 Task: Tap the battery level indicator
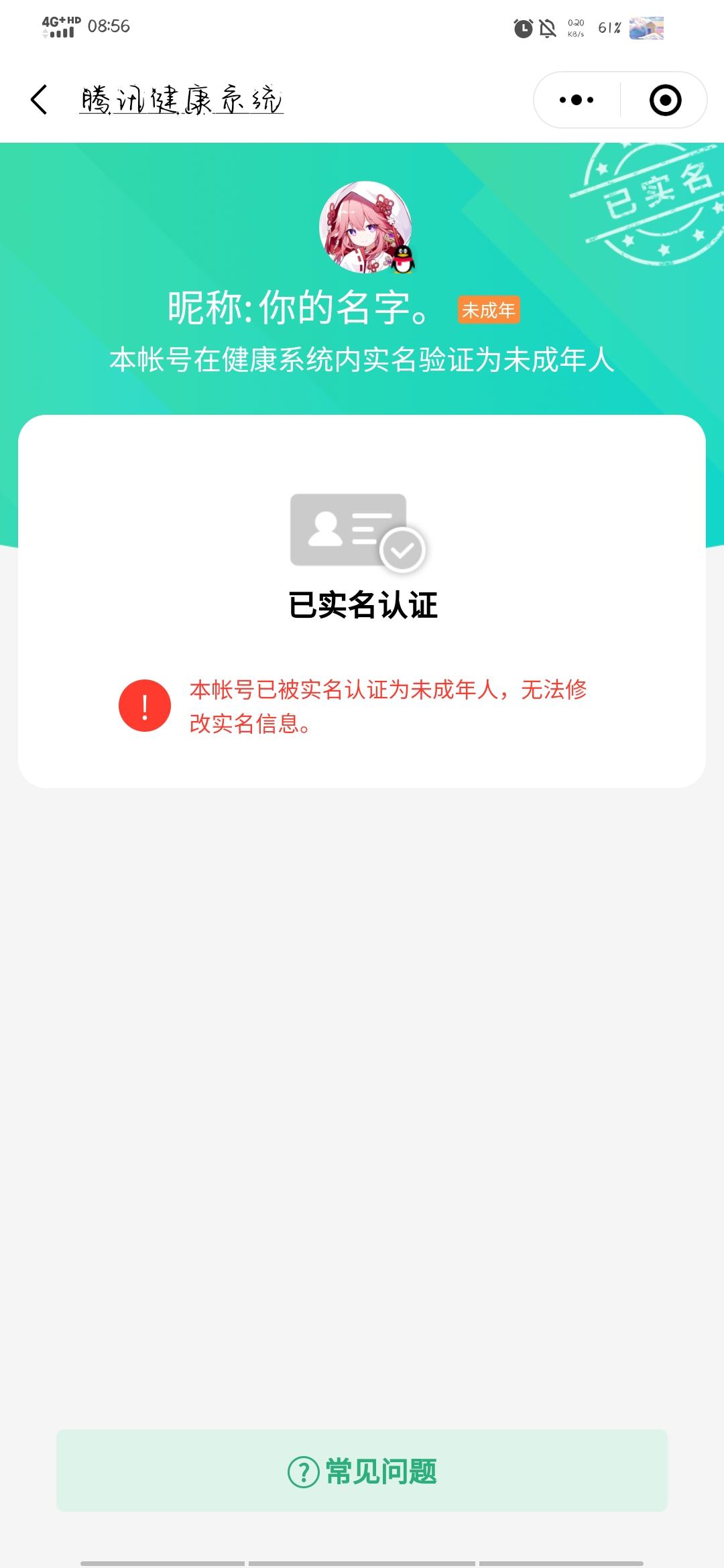607,27
